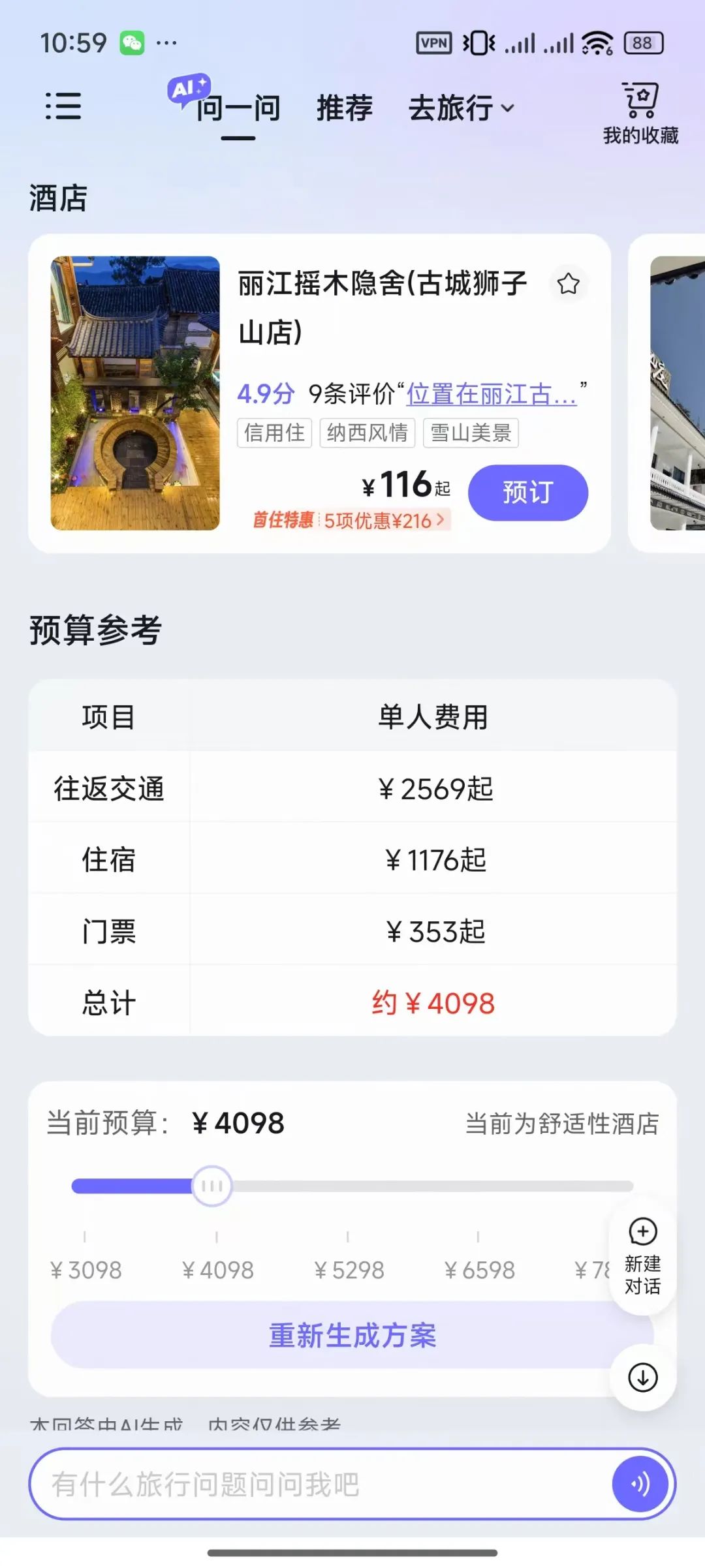705x1568 pixels.
Task: Expand the 去旅行 dropdown
Action: 462,108
